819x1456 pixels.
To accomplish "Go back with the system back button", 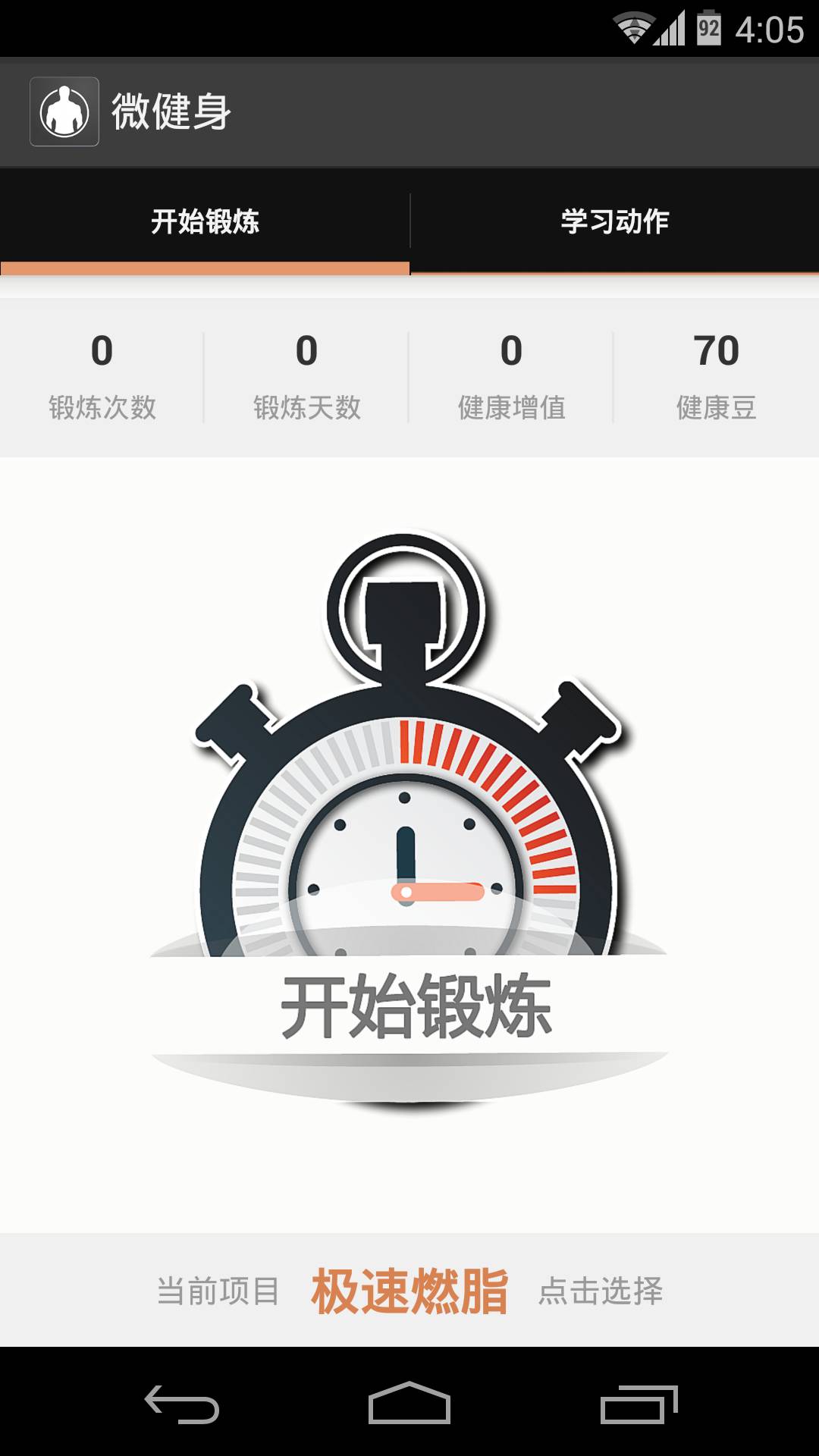I will [182, 1404].
